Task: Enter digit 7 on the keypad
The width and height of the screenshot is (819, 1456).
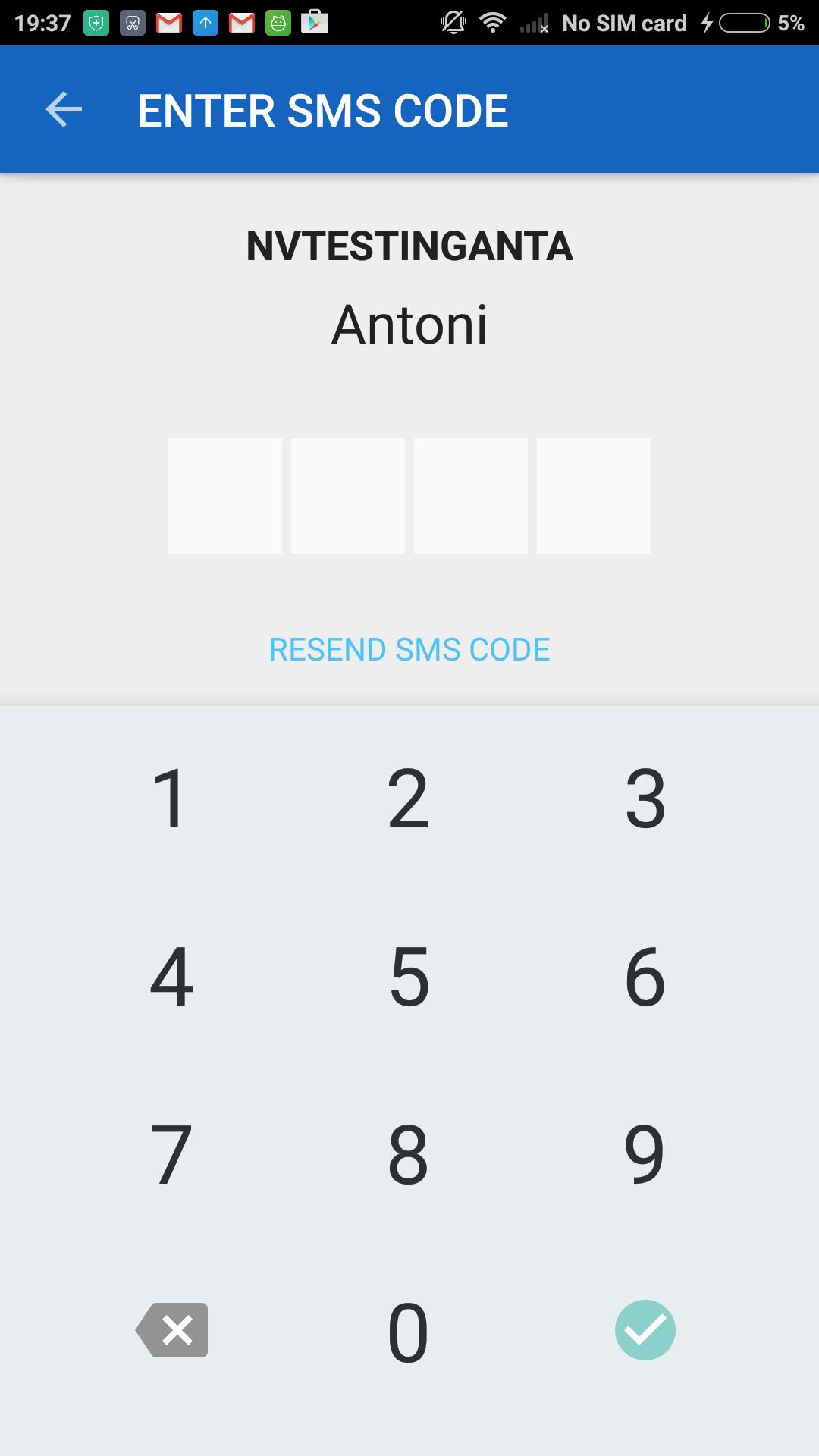Action: click(x=171, y=1153)
